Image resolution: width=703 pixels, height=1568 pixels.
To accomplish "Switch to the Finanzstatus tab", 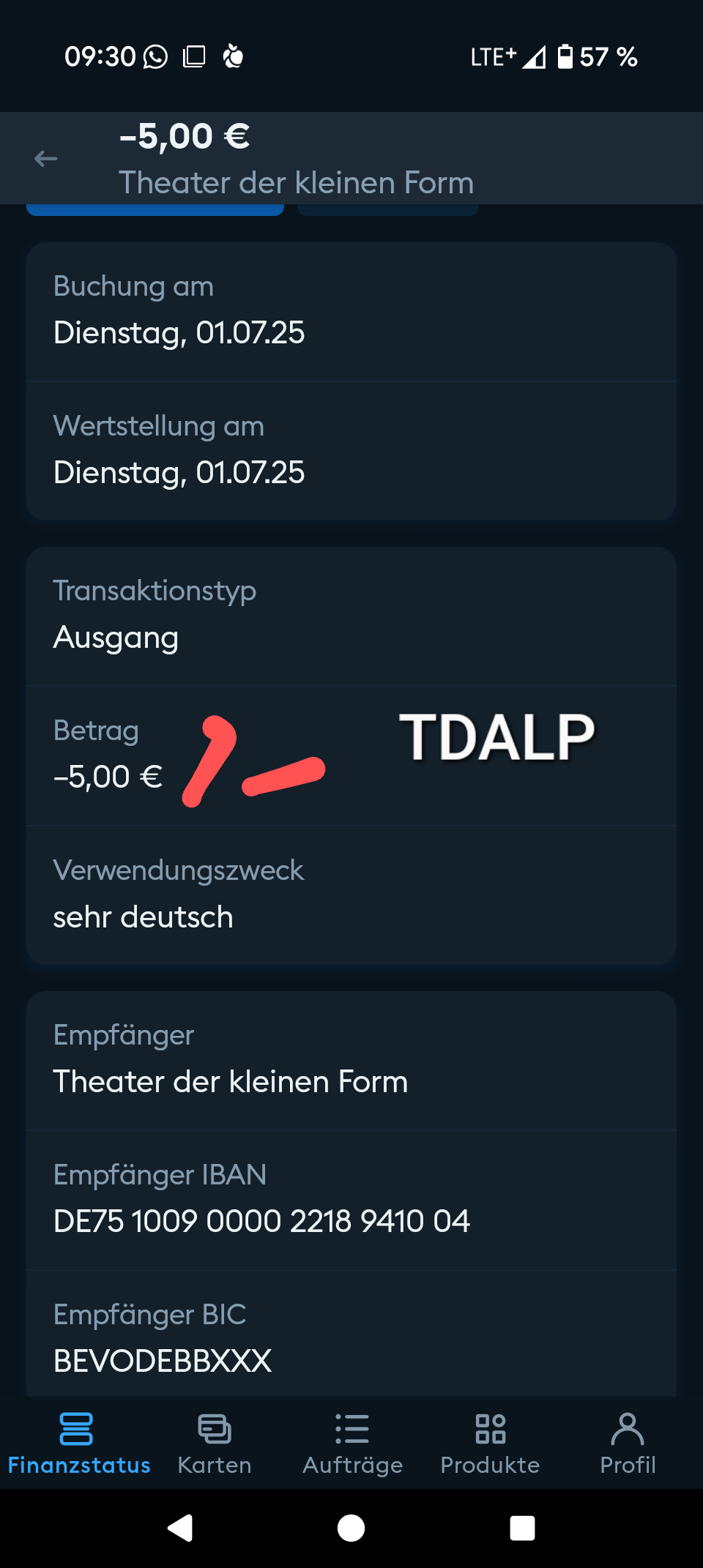I will (x=78, y=1444).
